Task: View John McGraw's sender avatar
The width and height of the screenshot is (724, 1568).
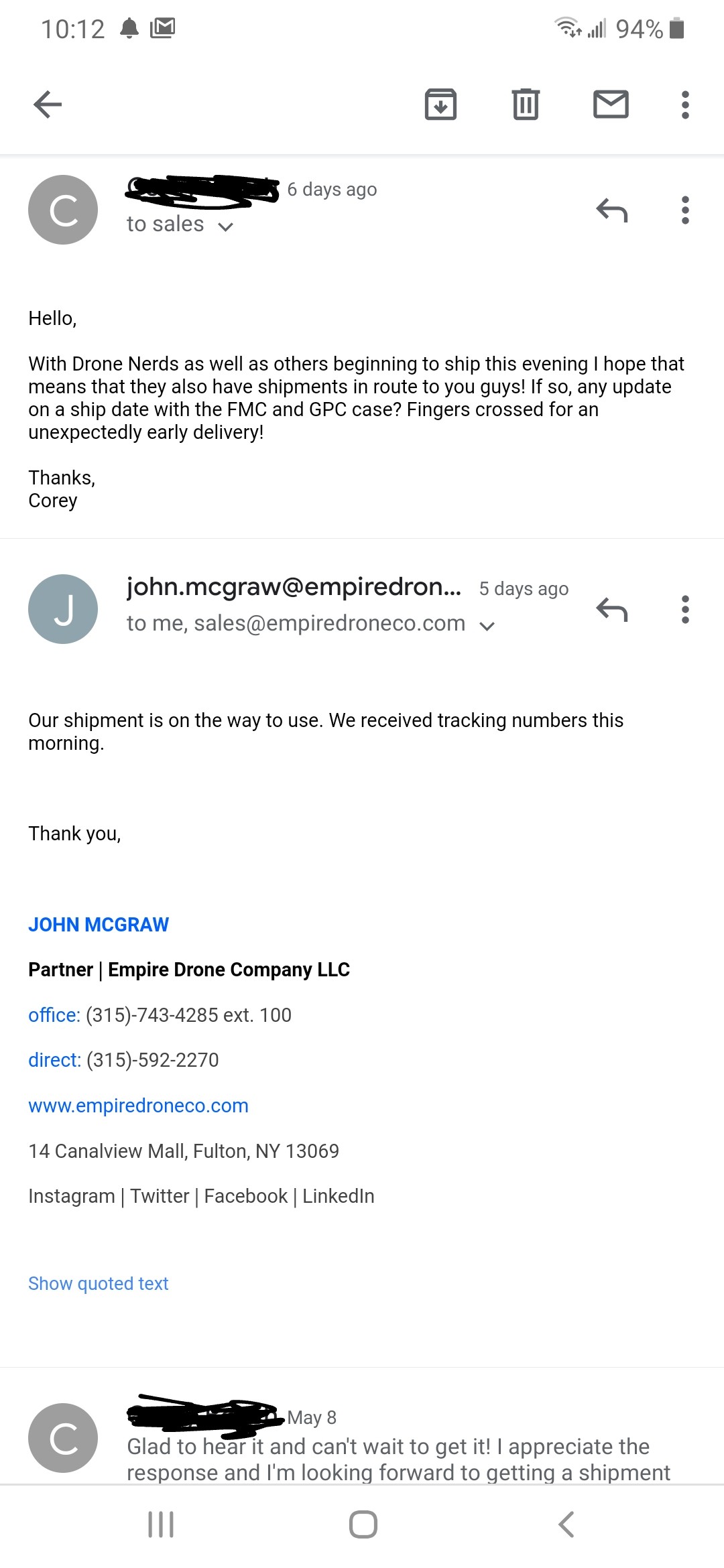Action: click(63, 609)
